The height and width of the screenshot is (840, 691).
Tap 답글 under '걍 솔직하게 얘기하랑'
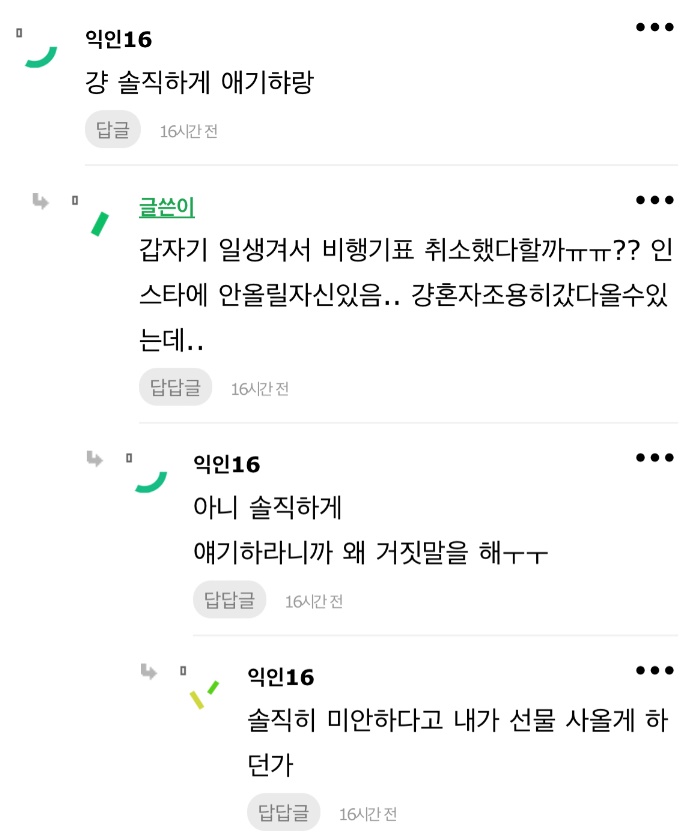pyautogui.click(x=112, y=129)
